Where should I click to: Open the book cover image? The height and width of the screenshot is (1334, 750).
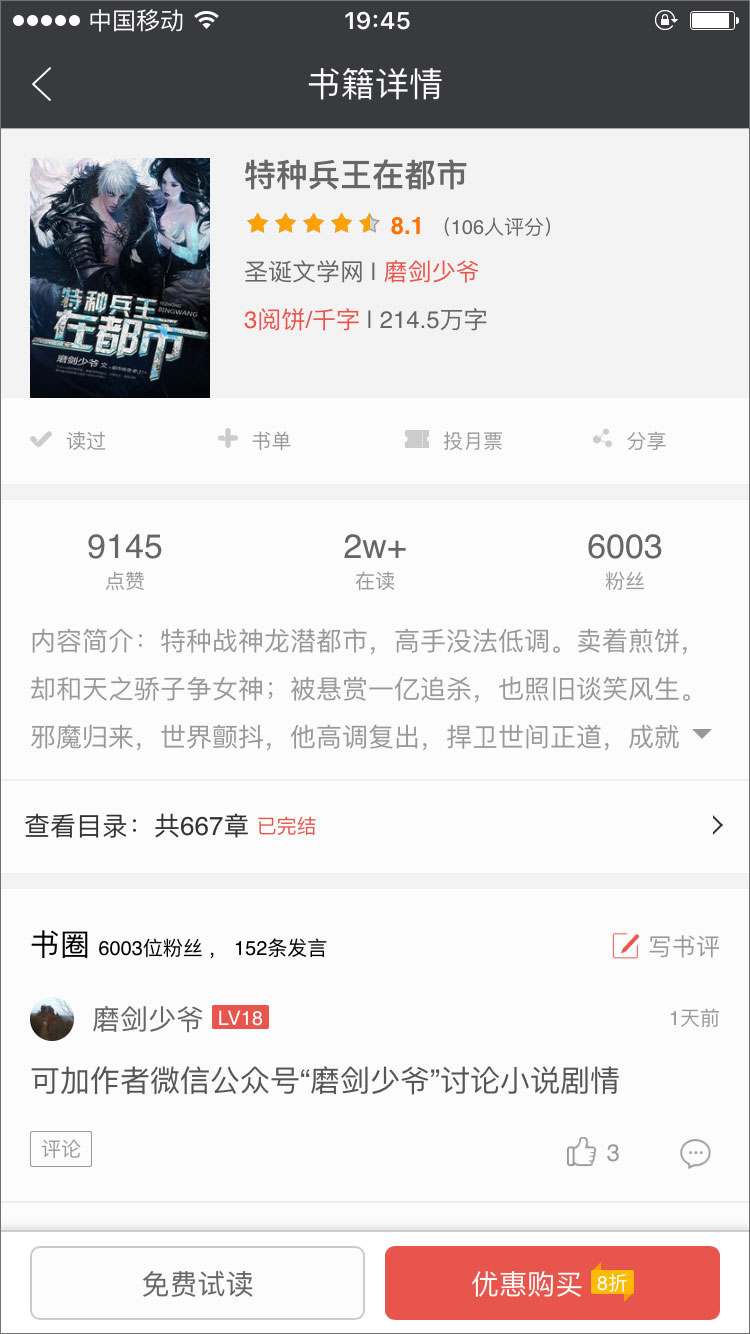(120, 278)
